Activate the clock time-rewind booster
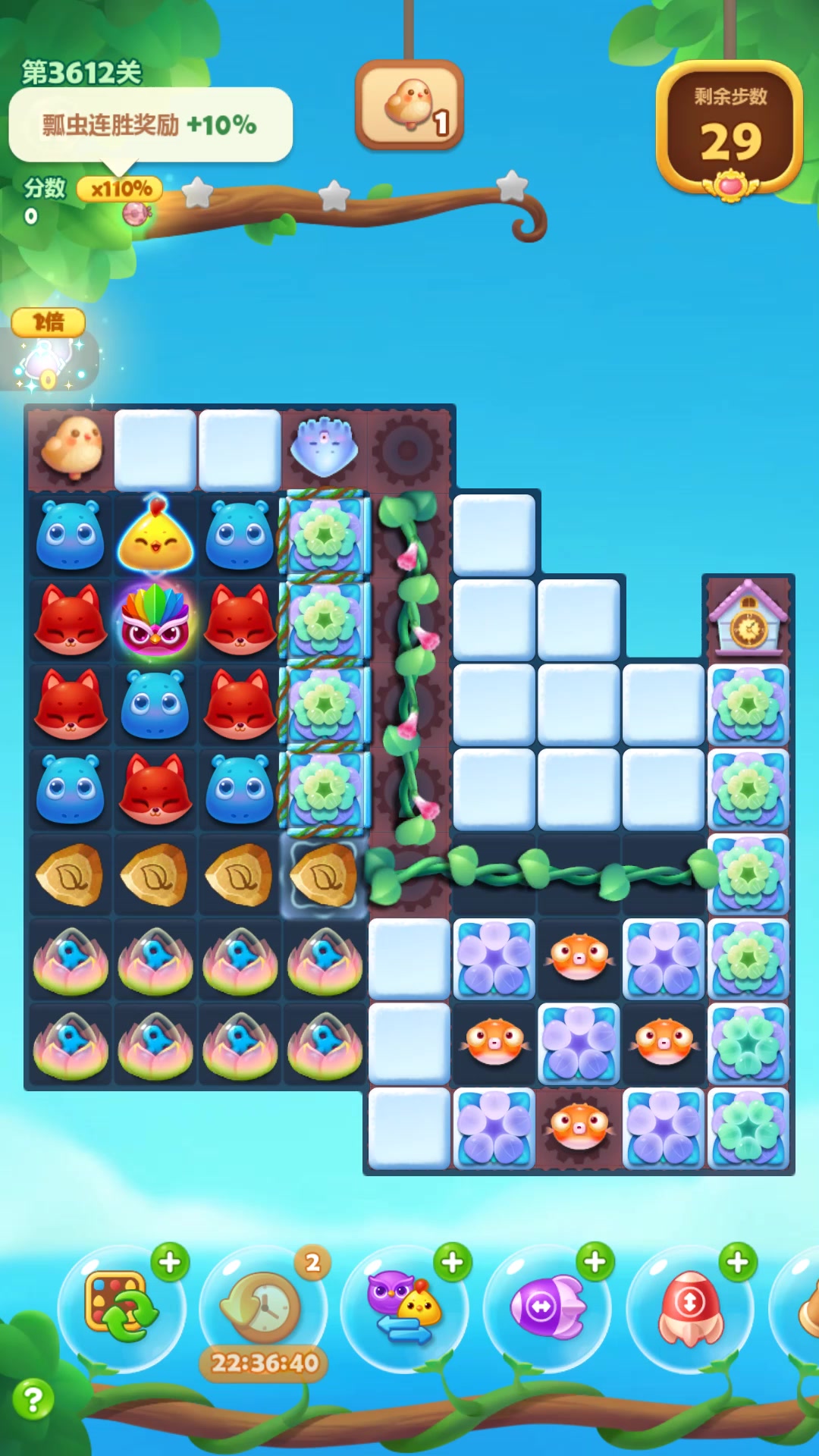 [x=262, y=1307]
